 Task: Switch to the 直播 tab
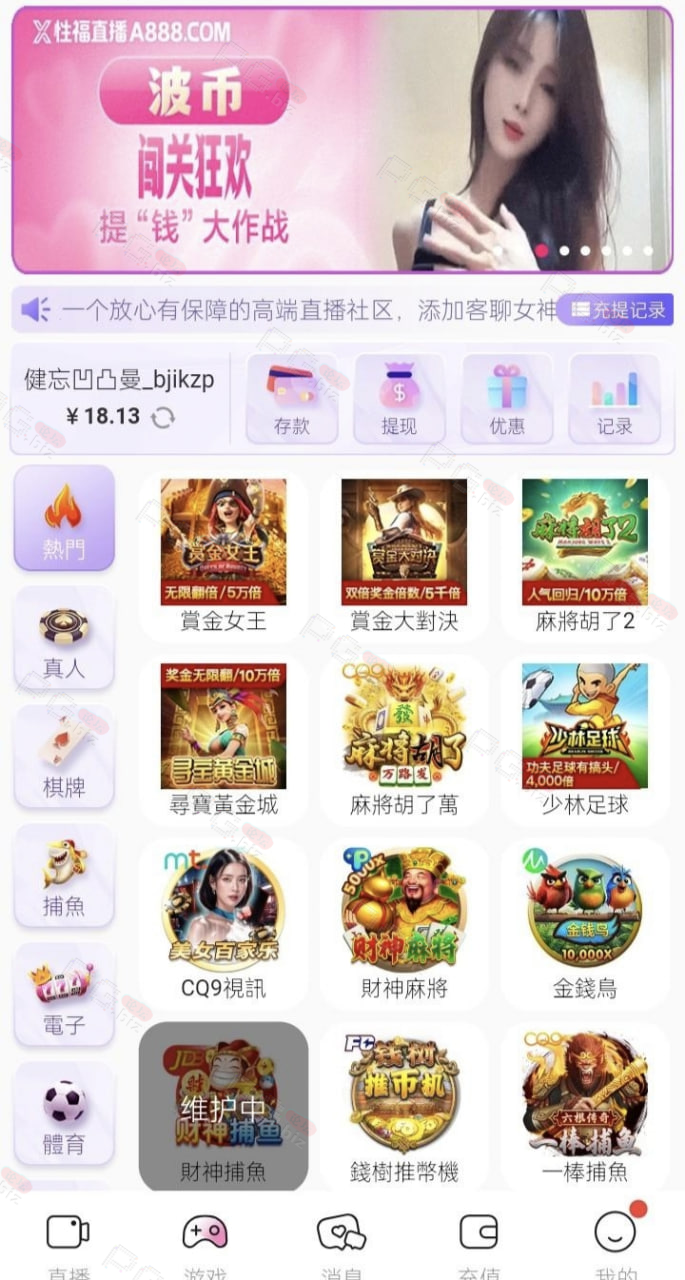[68, 1242]
